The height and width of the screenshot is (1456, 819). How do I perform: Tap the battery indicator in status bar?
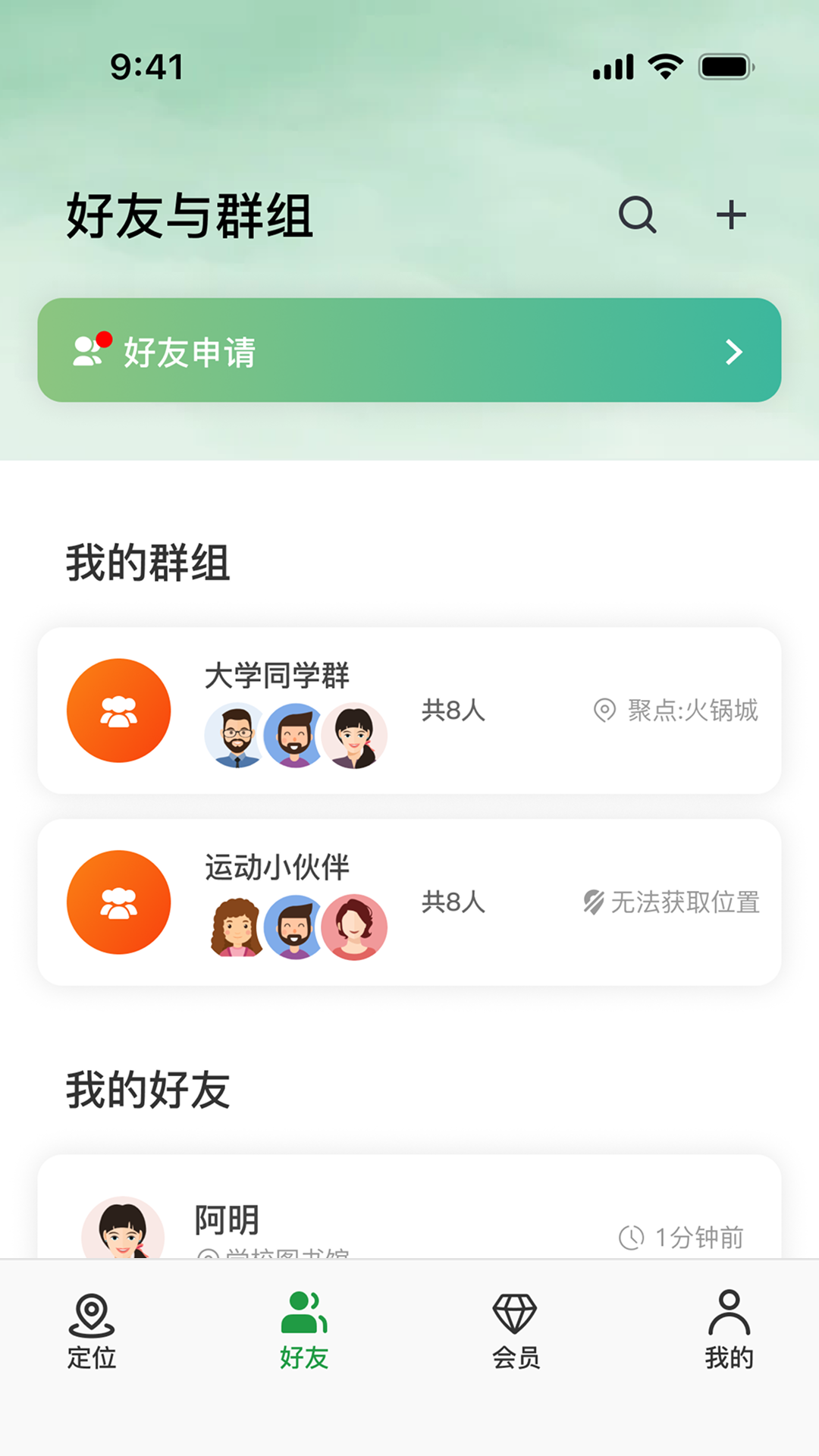coord(725,67)
